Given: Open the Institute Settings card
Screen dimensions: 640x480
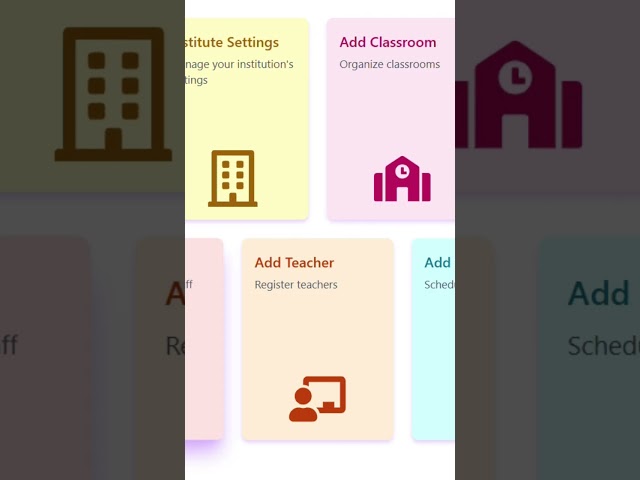Looking at the screenshot, I should pos(246,120).
